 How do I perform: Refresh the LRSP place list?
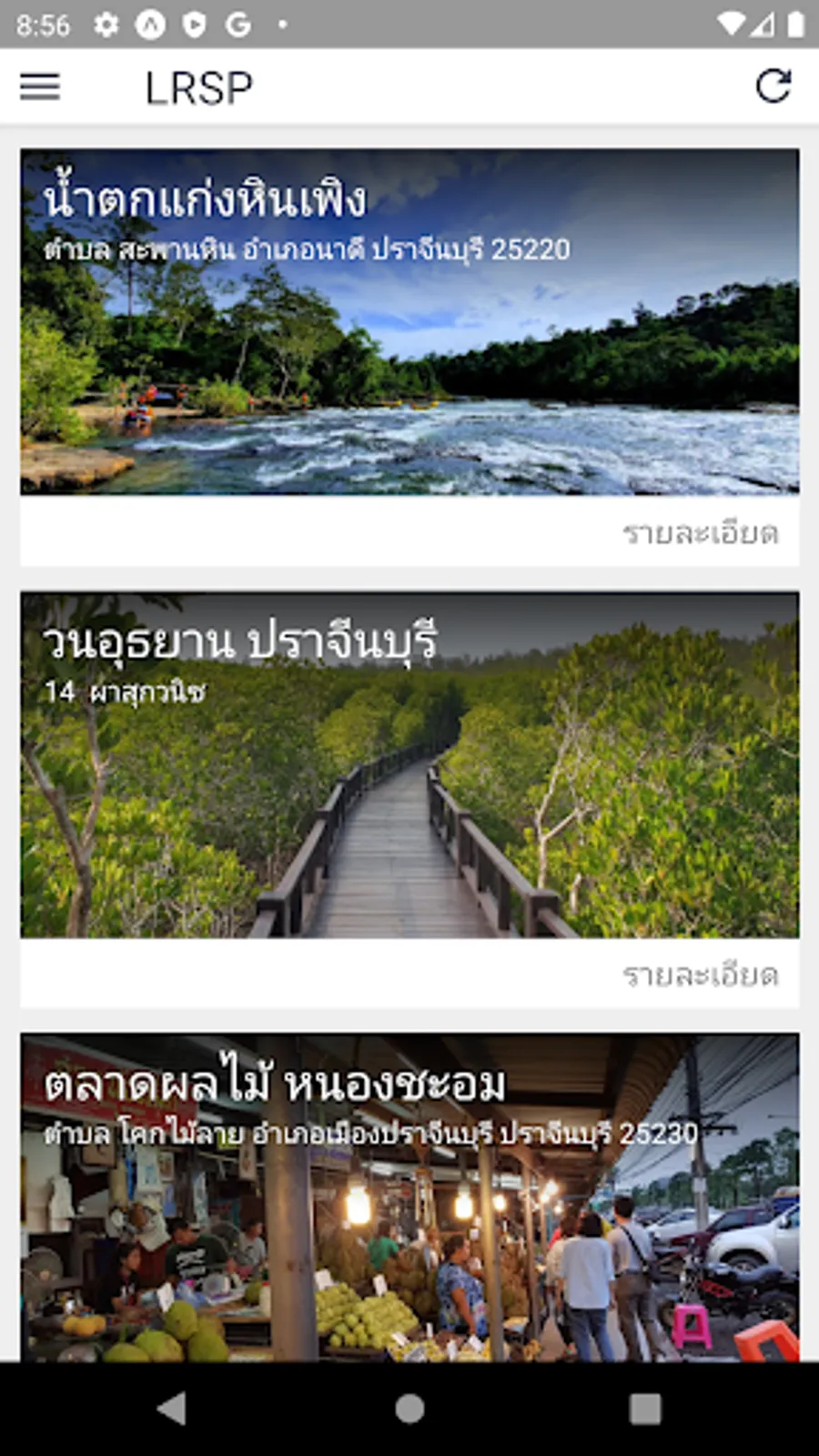(x=773, y=86)
